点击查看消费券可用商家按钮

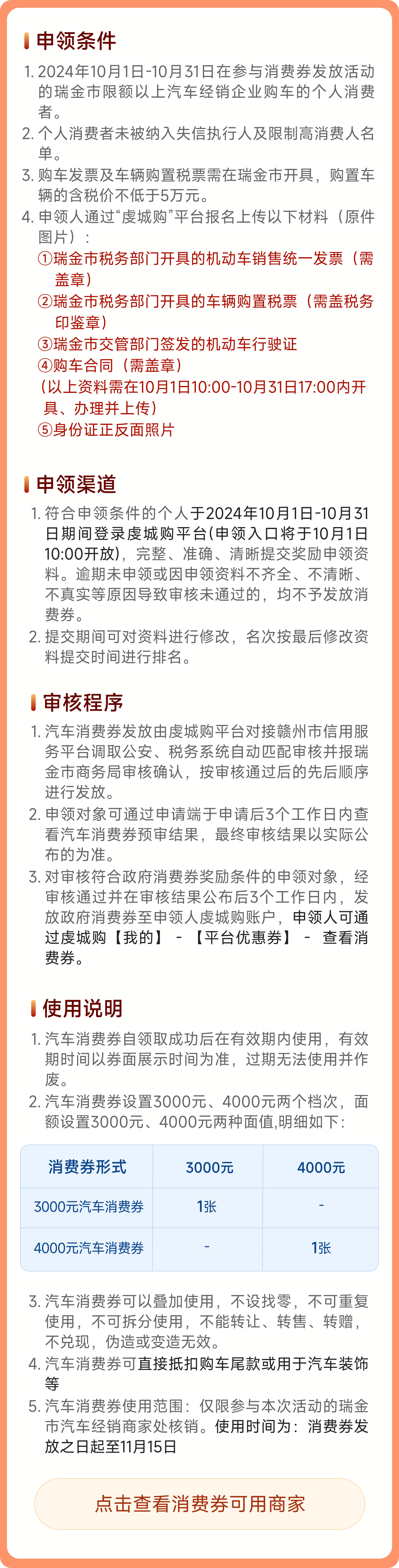tap(199, 1504)
